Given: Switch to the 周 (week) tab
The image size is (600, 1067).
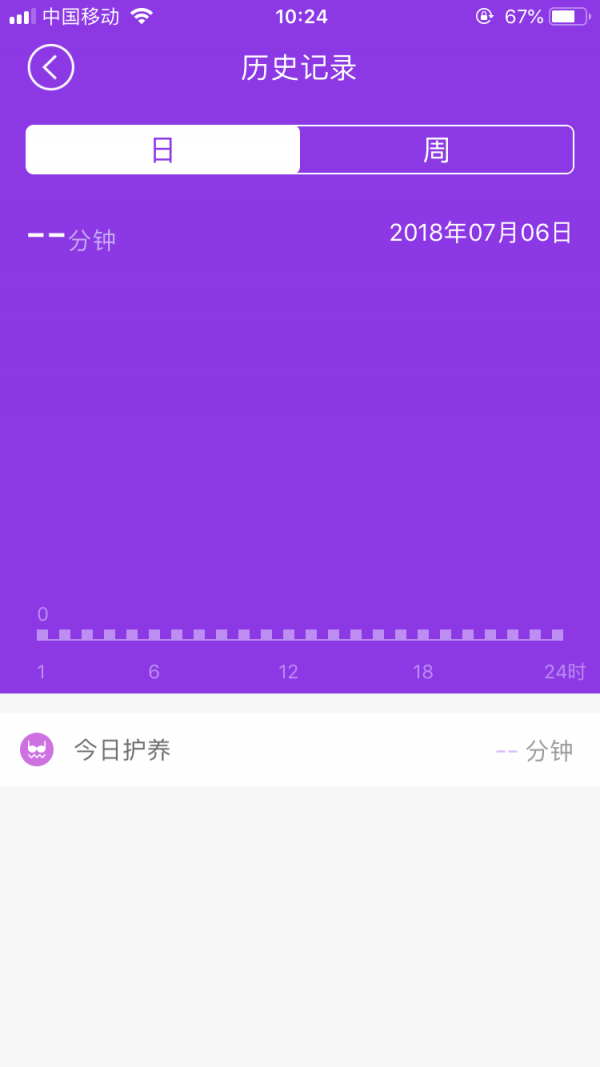Looking at the screenshot, I should (x=436, y=150).
